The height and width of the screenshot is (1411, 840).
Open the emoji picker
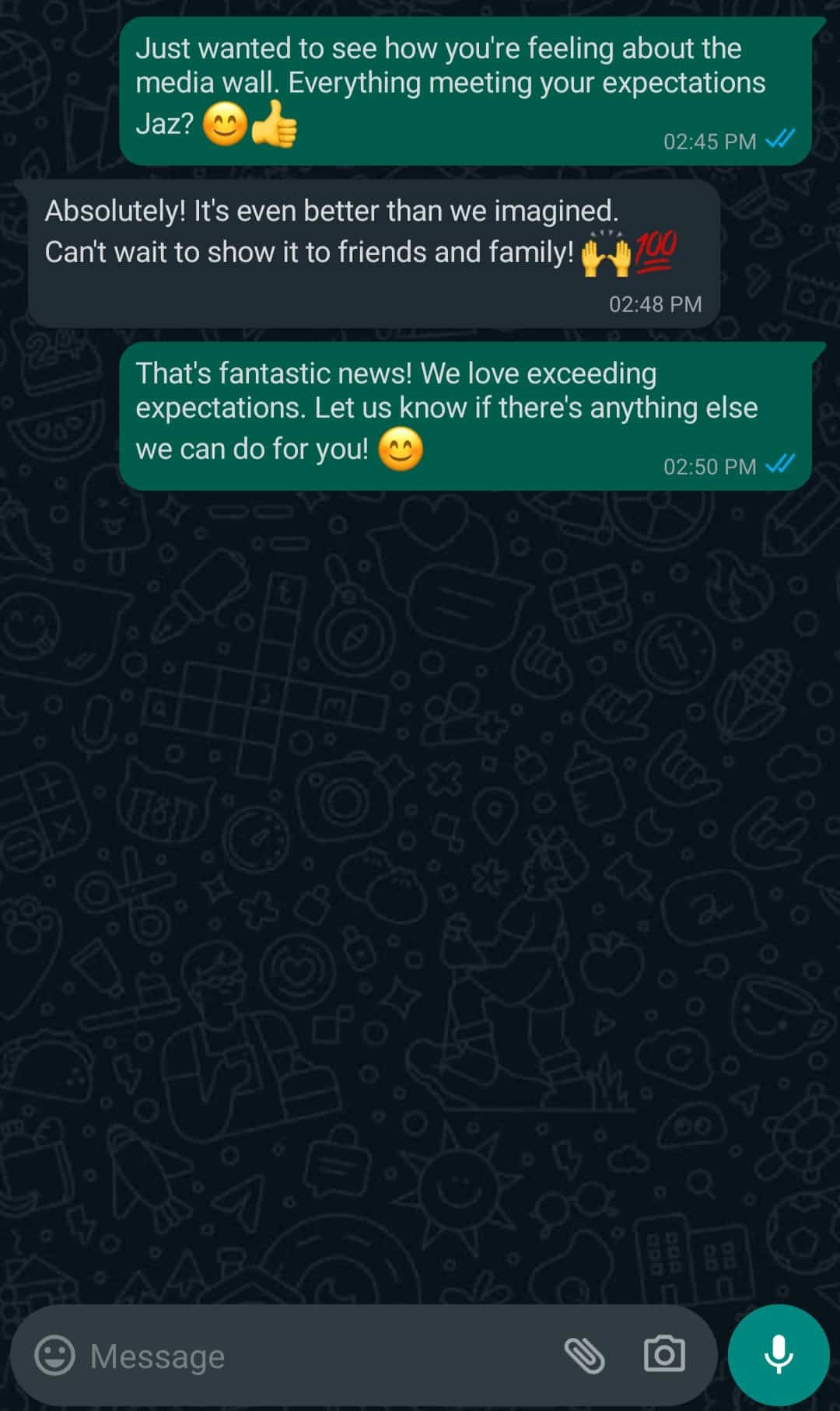point(54,1356)
